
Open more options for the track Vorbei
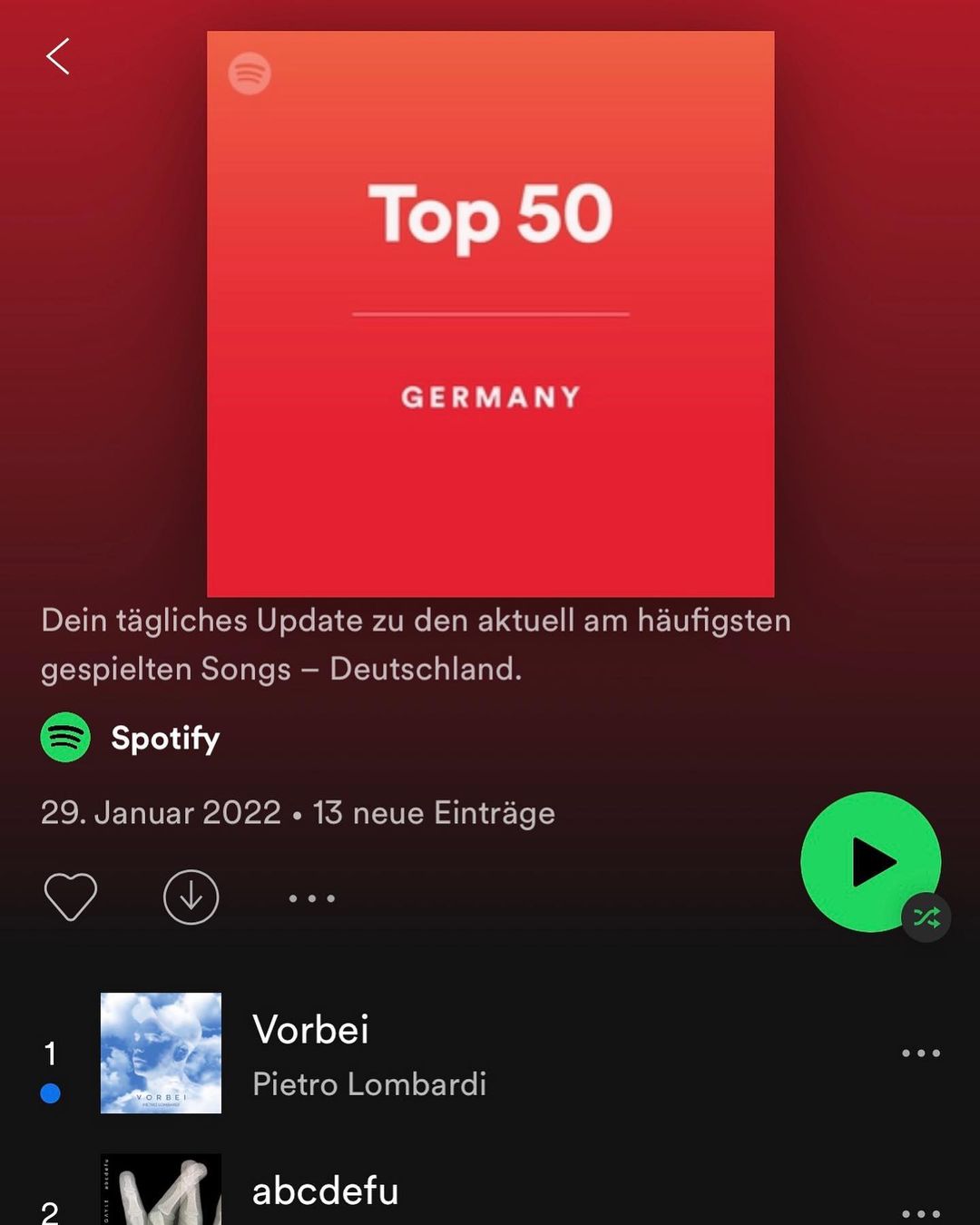(920, 1053)
